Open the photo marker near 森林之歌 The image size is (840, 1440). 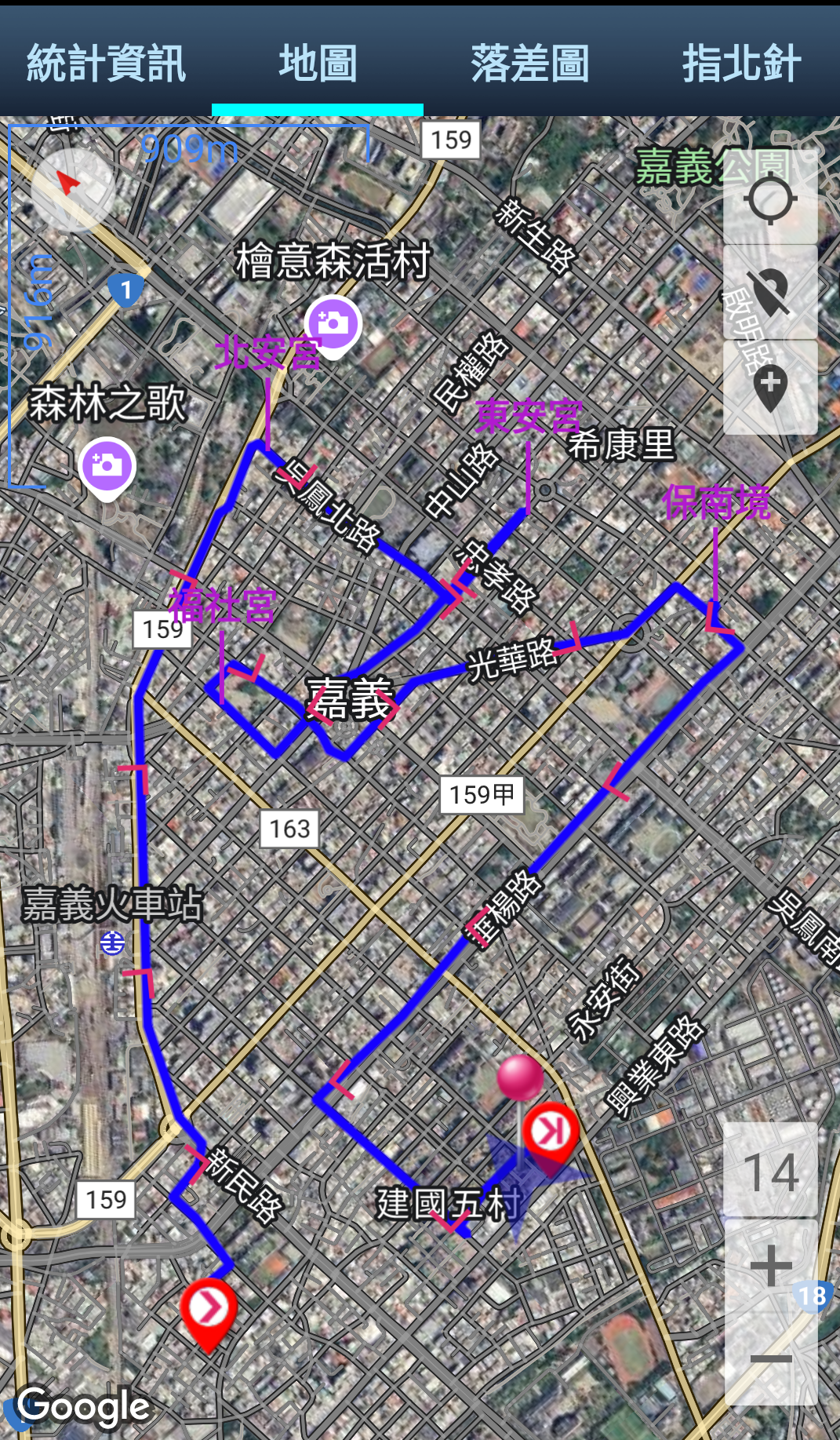pos(107,467)
